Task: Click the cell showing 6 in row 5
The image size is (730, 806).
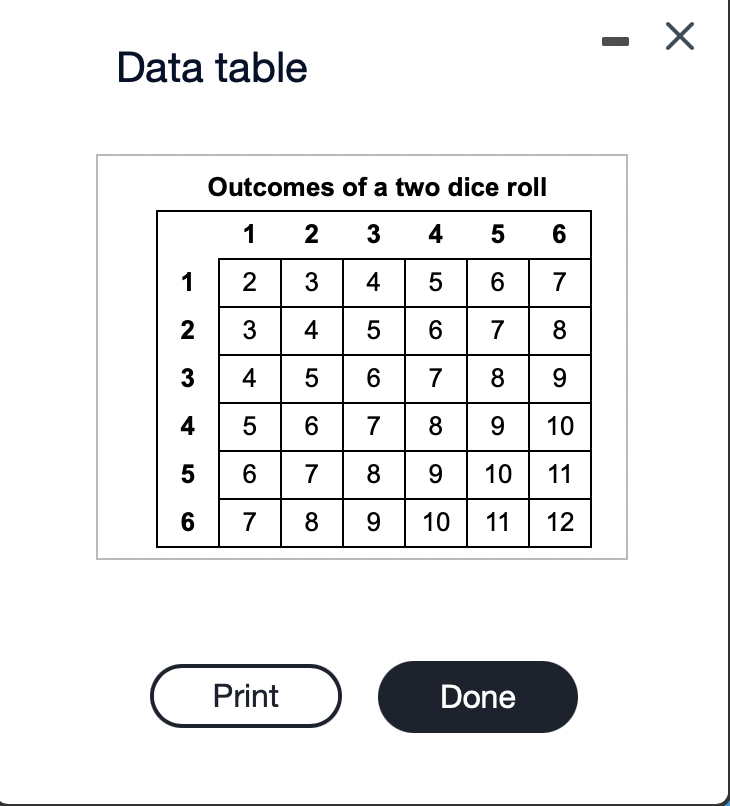Action: point(248,474)
